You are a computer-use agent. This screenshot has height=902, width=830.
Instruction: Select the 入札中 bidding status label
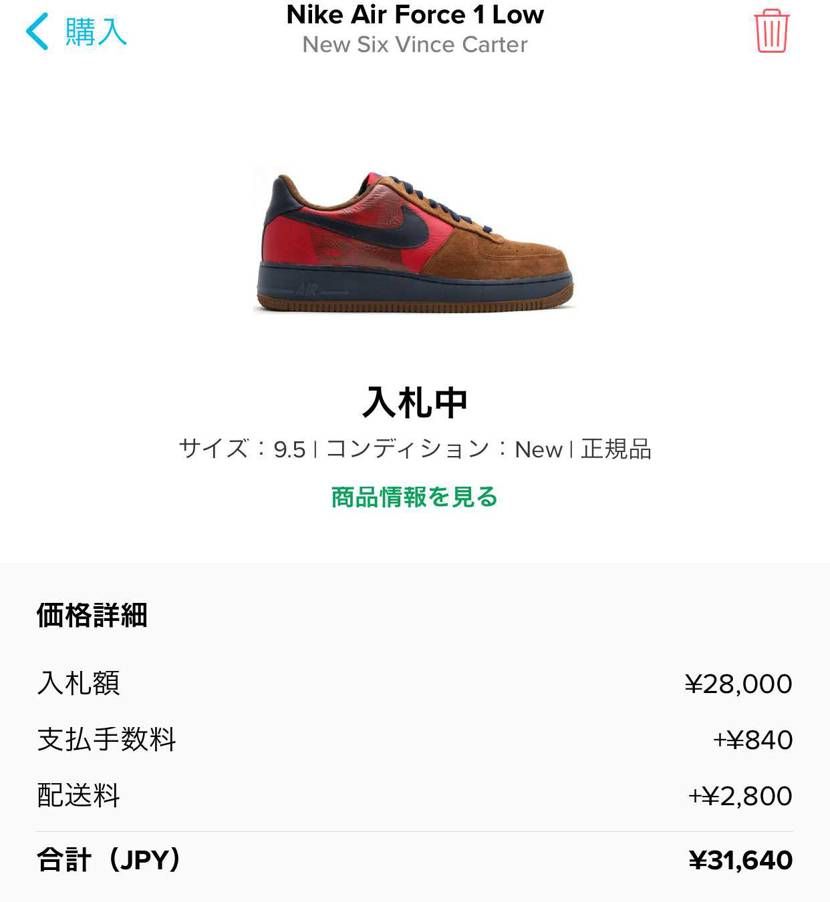[x=414, y=400]
